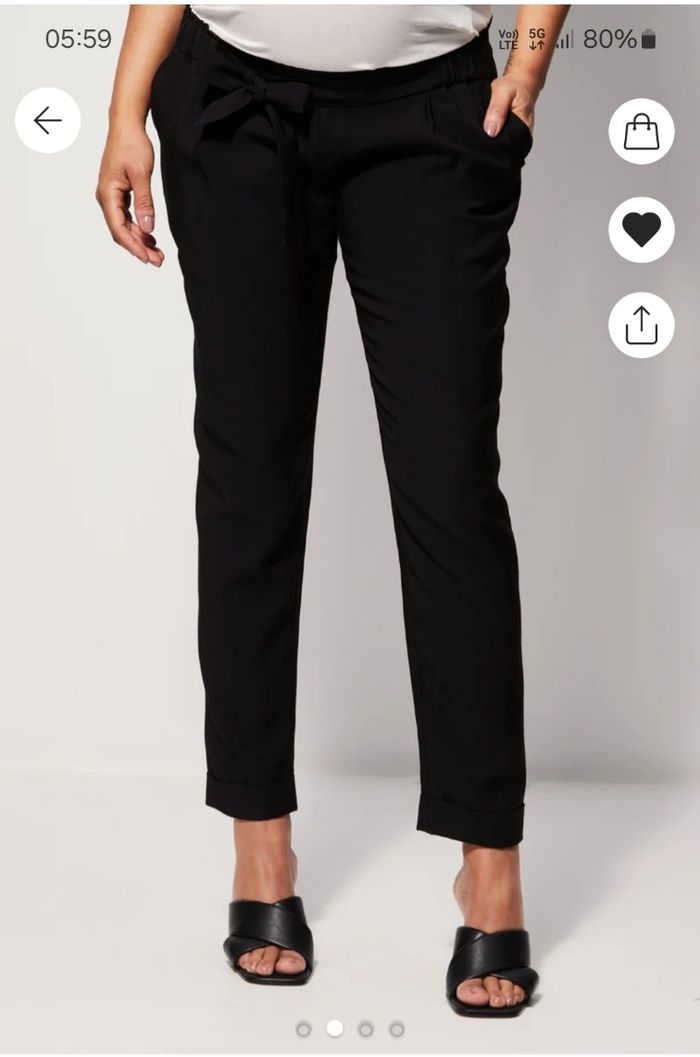Open the shopping bag
This screenshot has width=700, height=1057.
click(641, 132)
